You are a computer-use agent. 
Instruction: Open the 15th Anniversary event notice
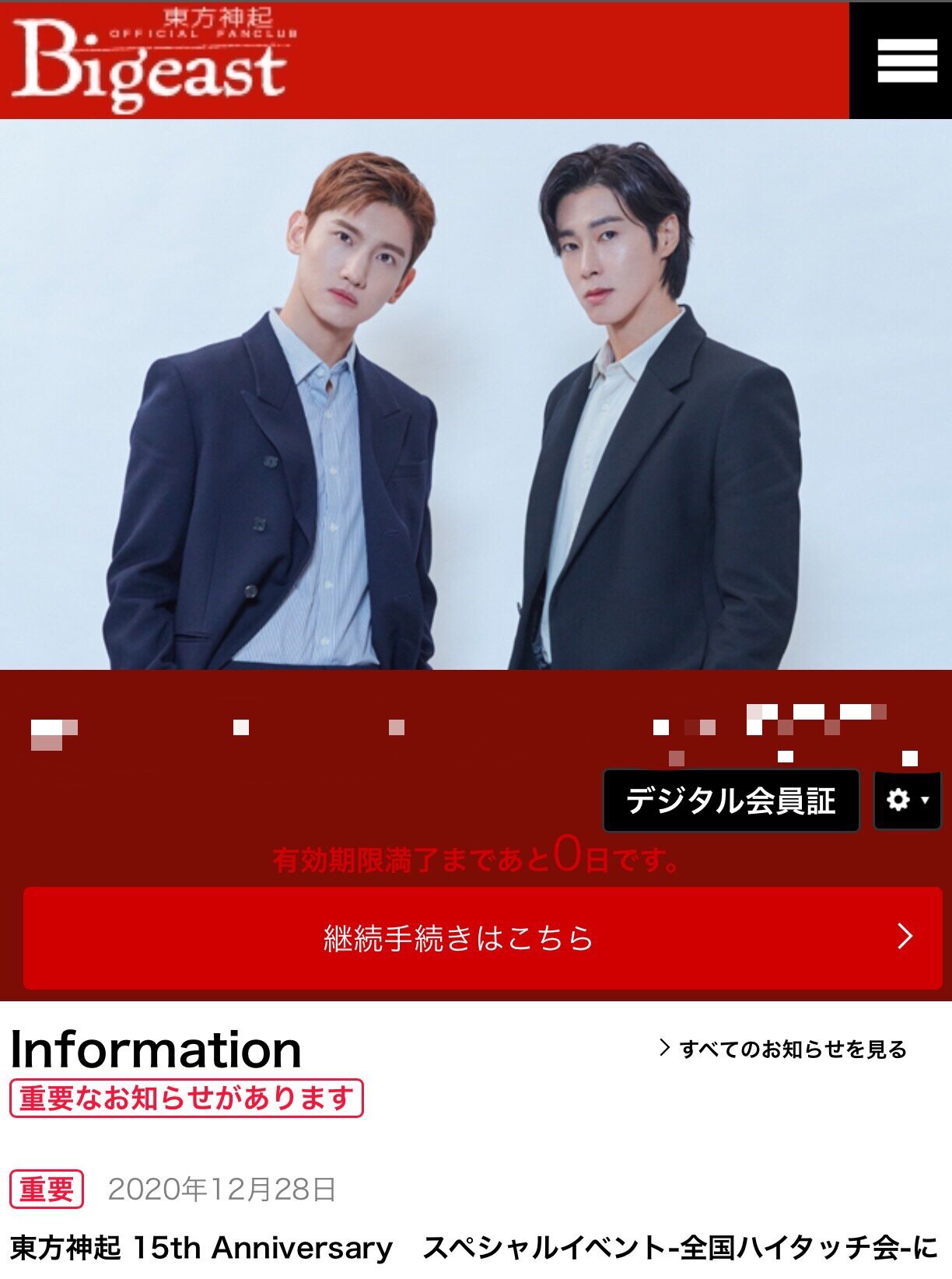[474, 1248]
